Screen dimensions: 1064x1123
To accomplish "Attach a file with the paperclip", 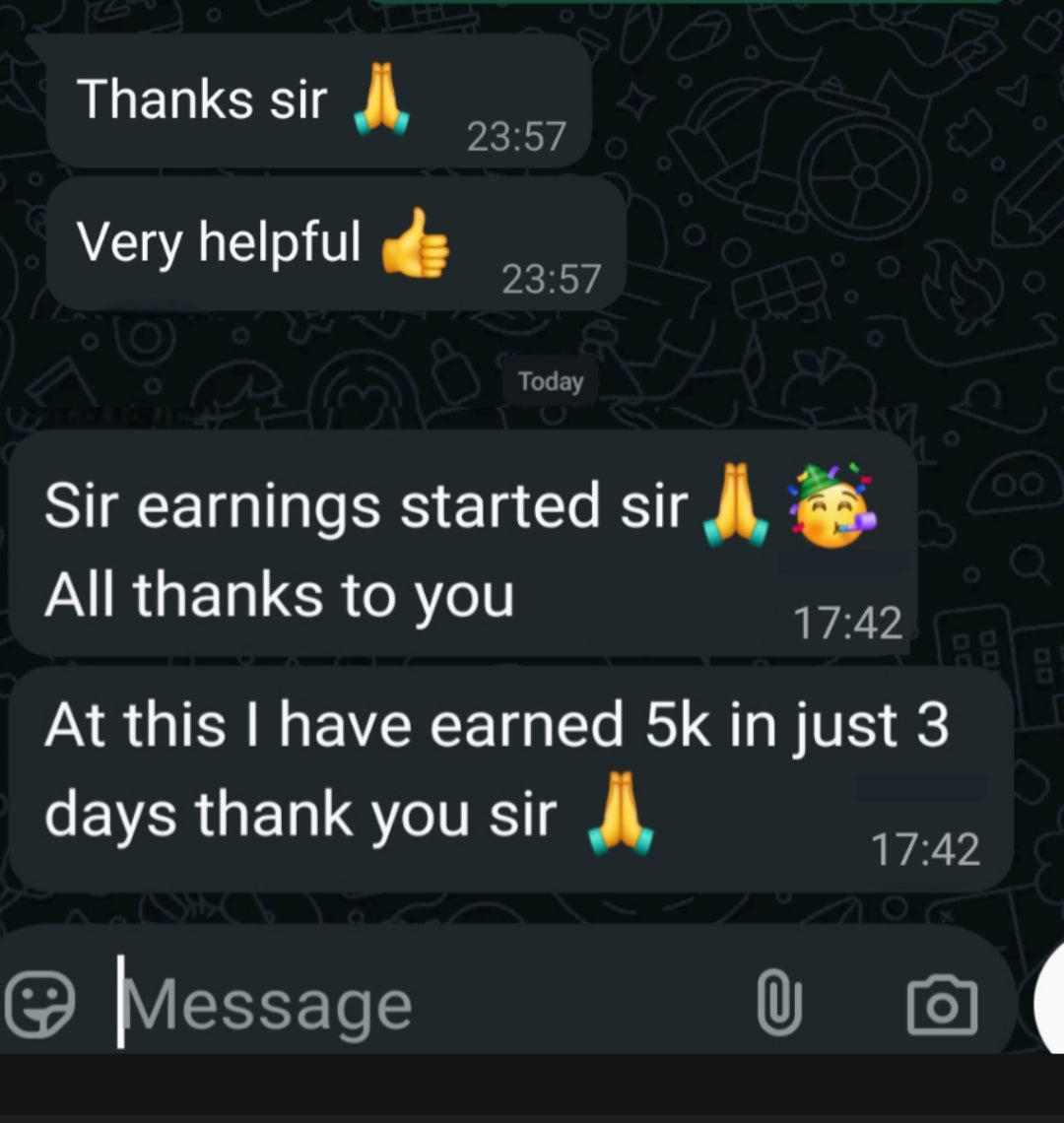I will [777, 1003].
